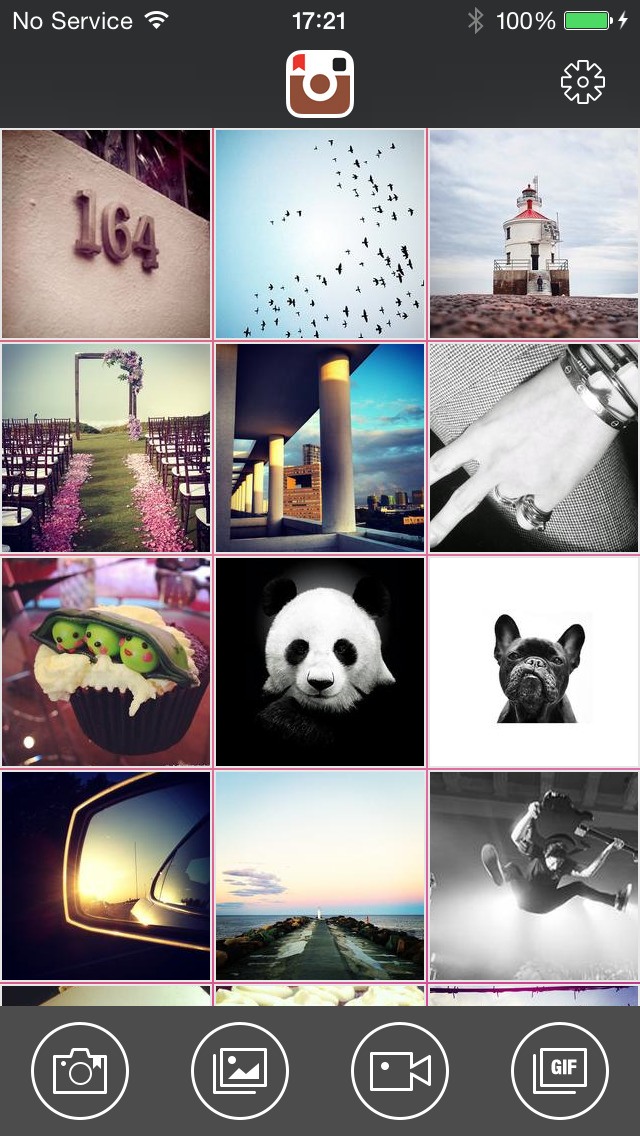Open the pier at sunset photo
Screen dimensions: 640x1136
pos(320,876)
